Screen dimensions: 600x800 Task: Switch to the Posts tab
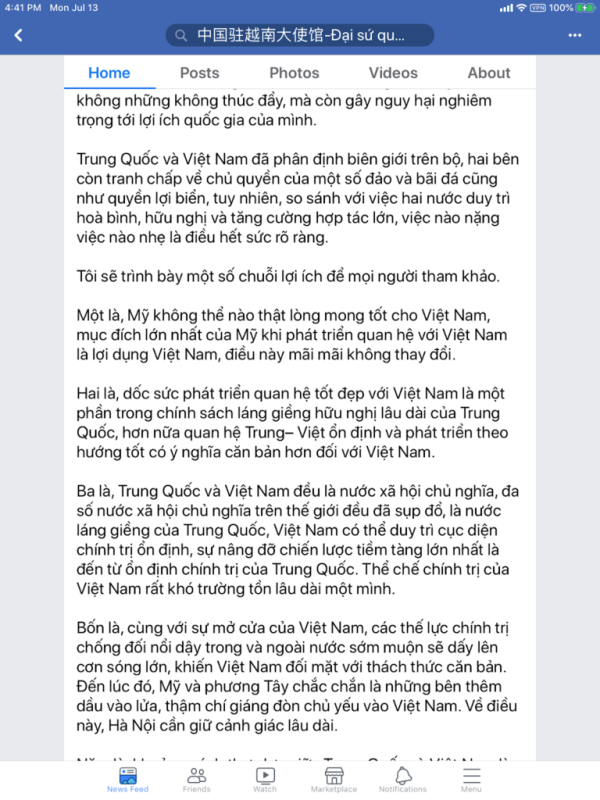[x=199, y=73]
